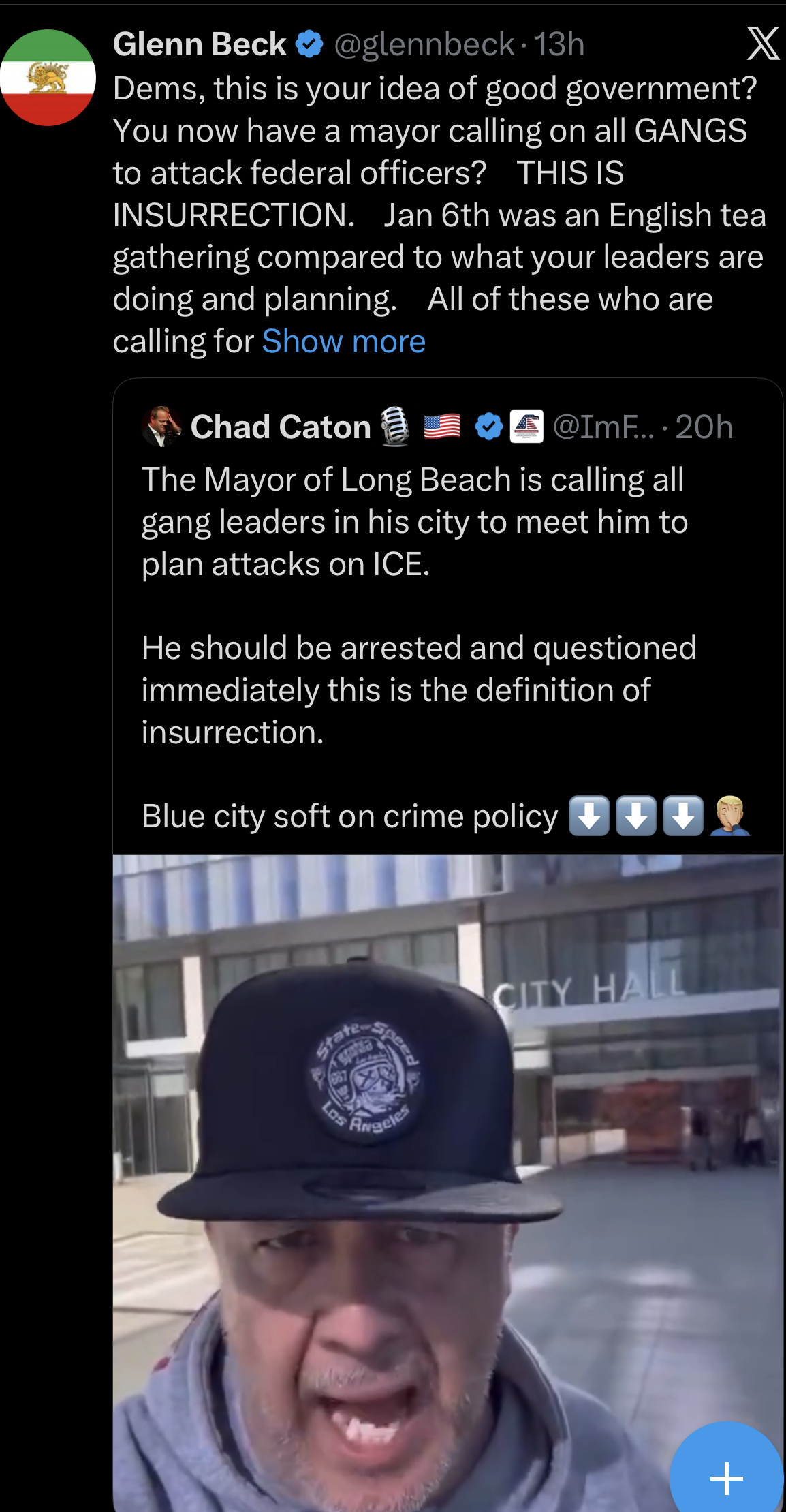The height and width of the screenshot is (1512, 786).
Task: Open Glenn Beck's profile via his name
Action: coord(200,44)
